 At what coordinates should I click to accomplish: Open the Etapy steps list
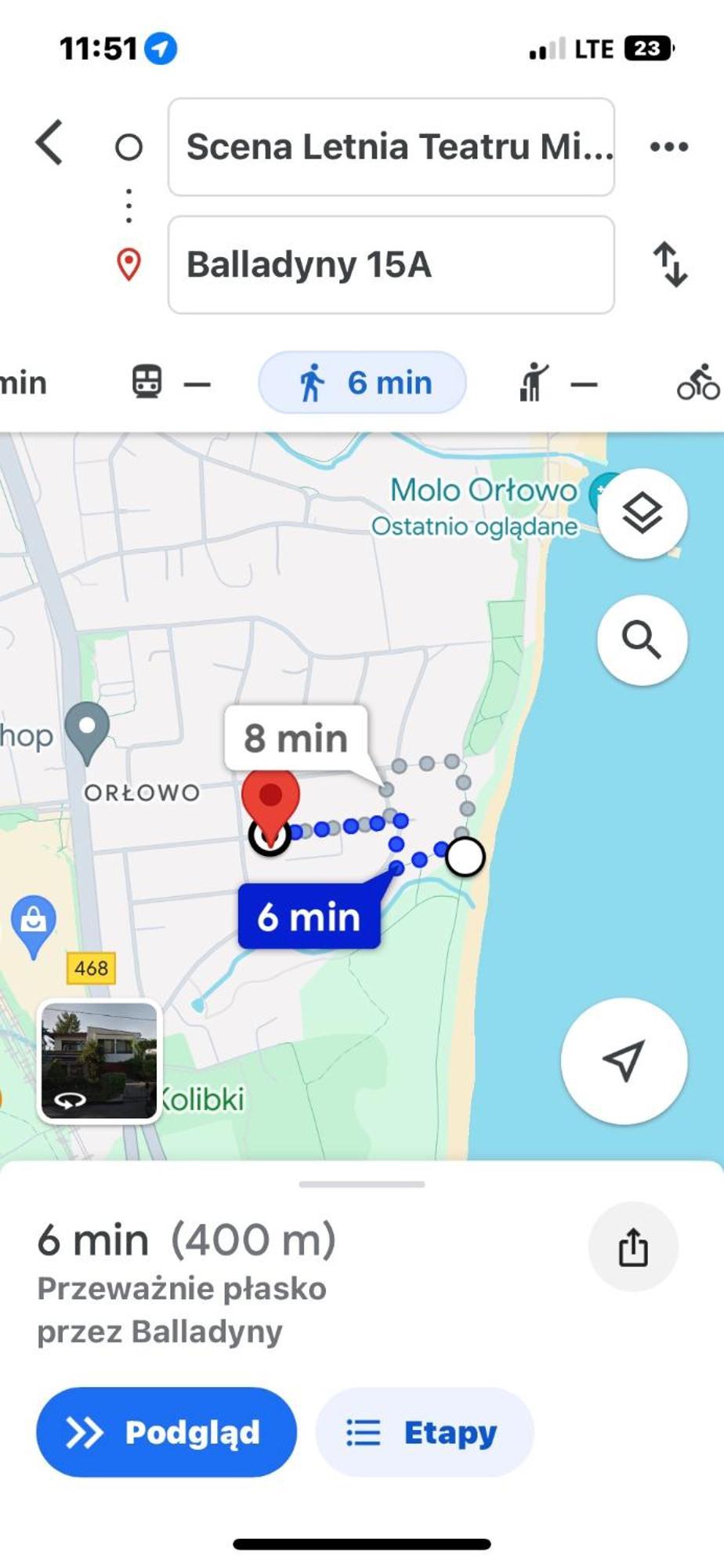pyautogui.click(x=424, y=1432)
